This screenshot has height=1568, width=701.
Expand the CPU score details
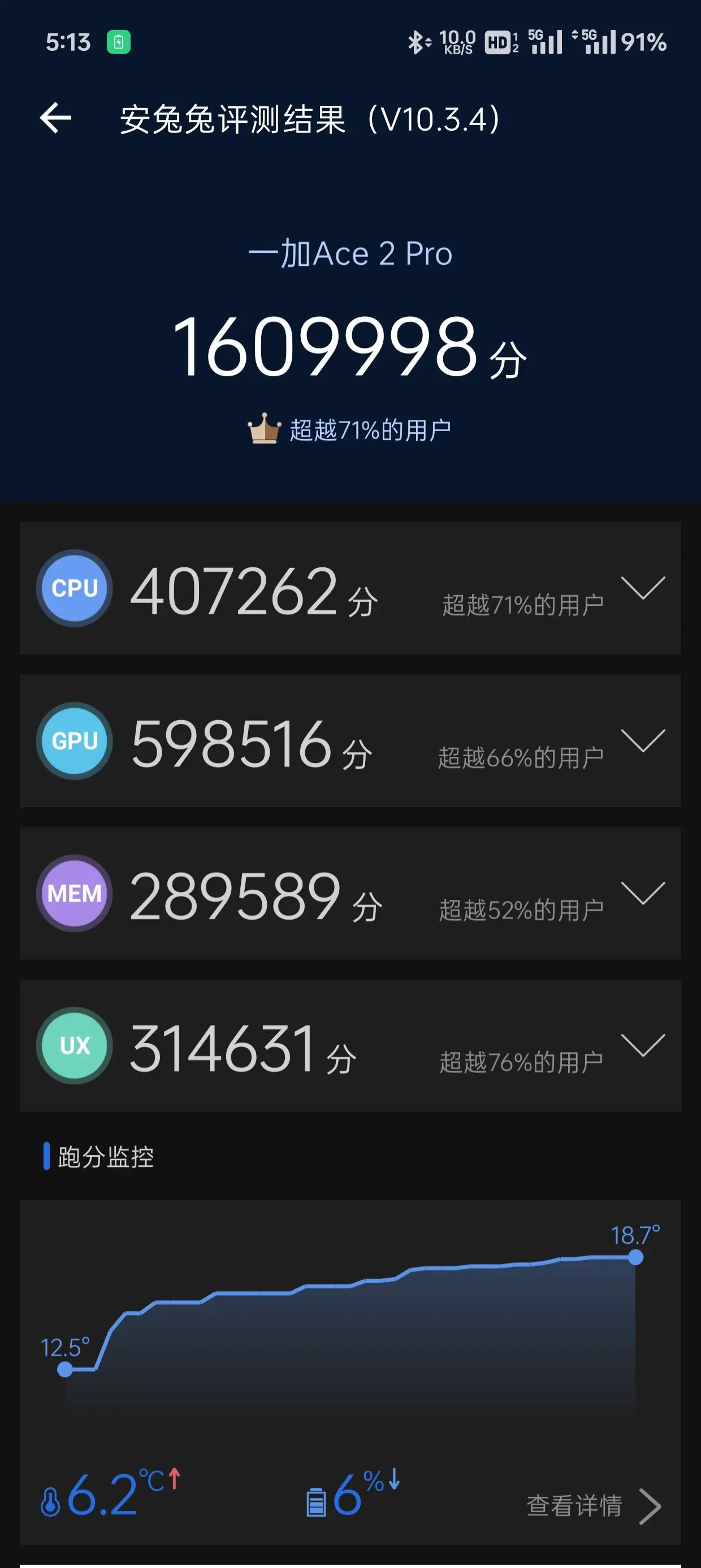click(643, 588)
